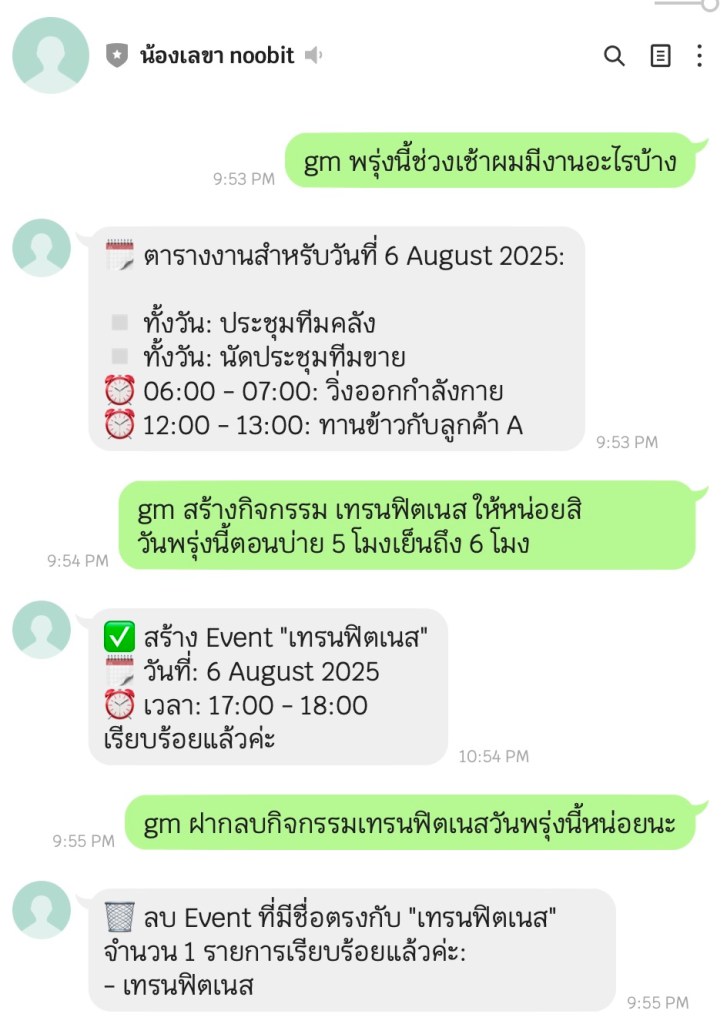Open the น้องเลขา noobit profile picture in header
The width and height of the screenshot is (727, 1024).
click(50, 55)
